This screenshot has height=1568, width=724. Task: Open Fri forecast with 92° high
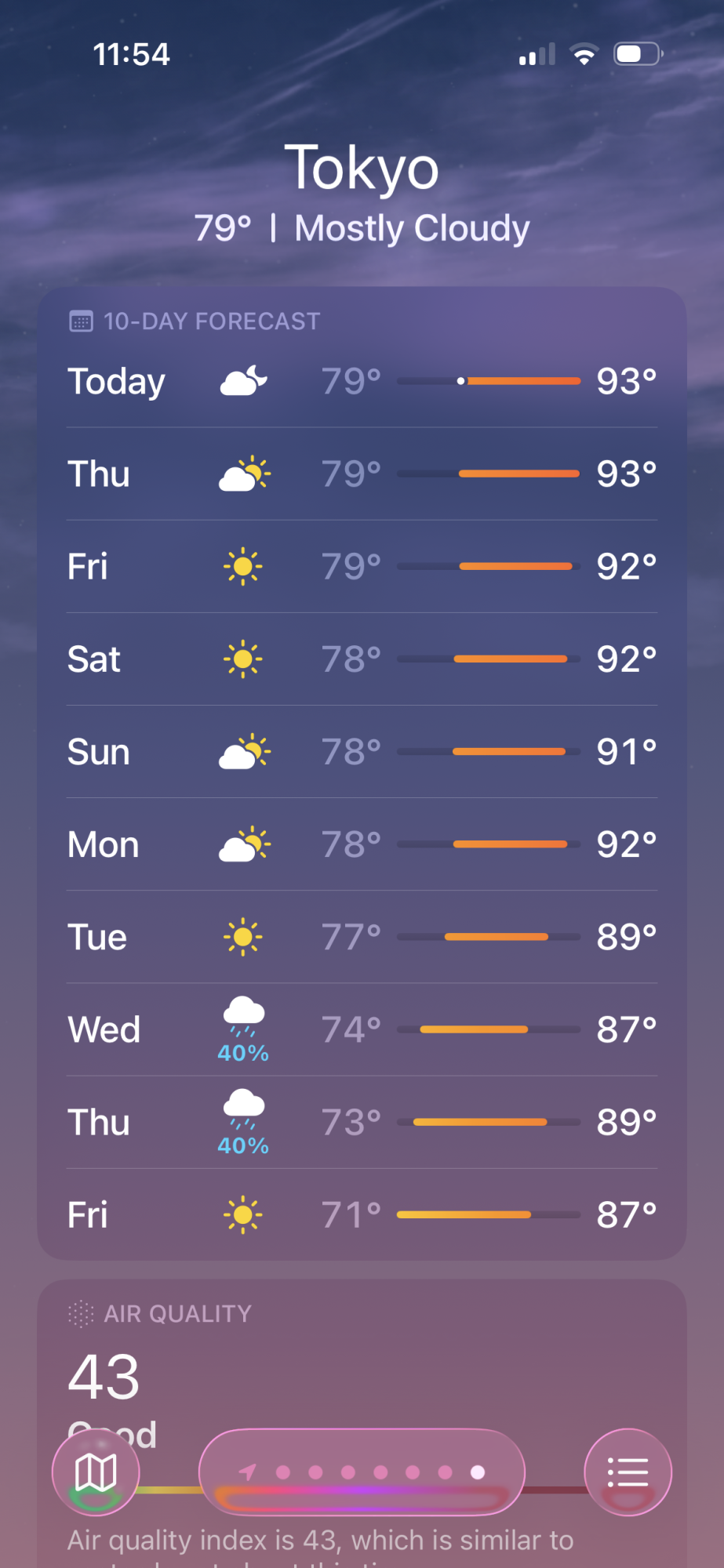pyautogui.click(x=362, y=566)
